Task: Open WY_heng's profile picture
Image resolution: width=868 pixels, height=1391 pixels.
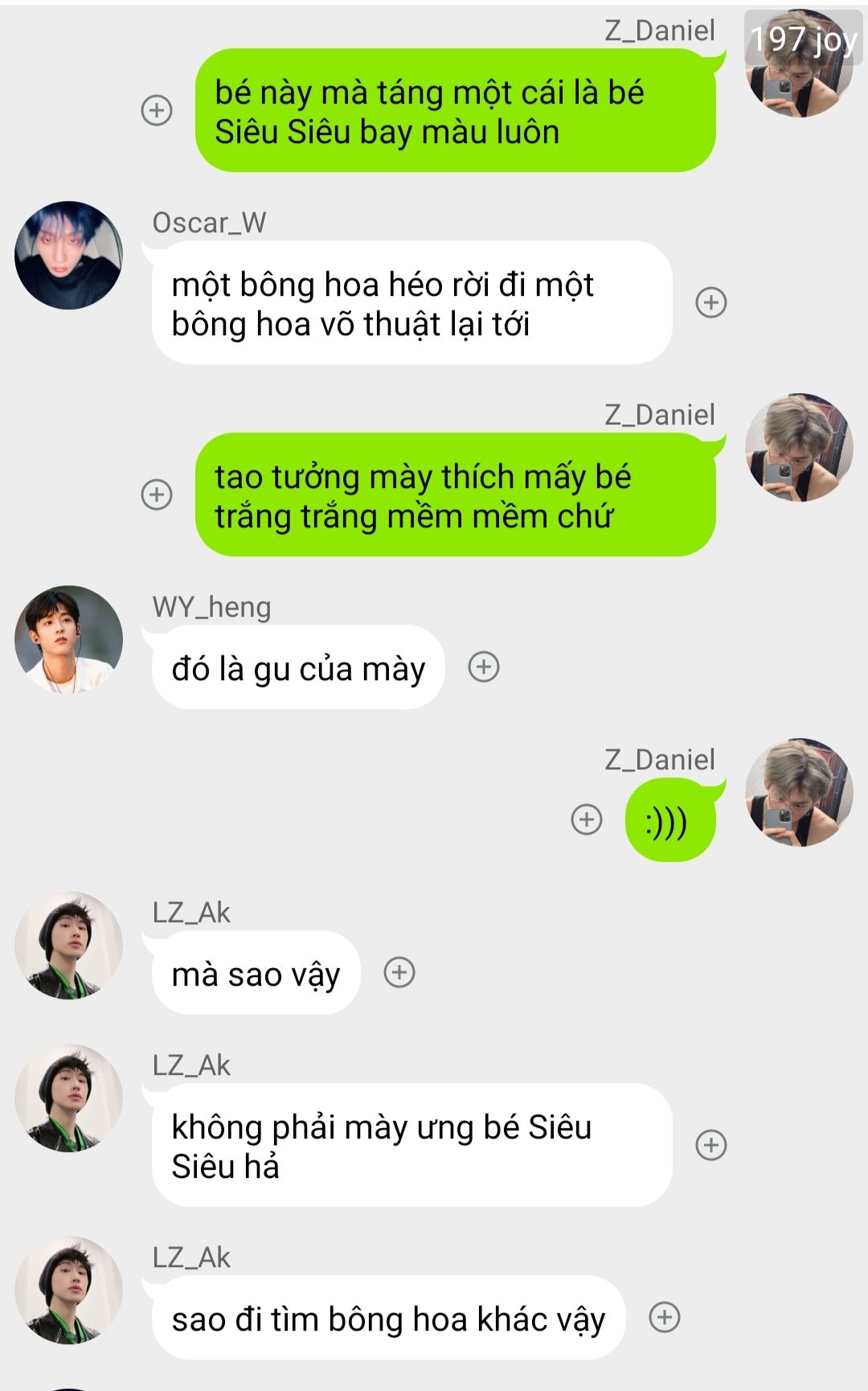Action: 69,640
